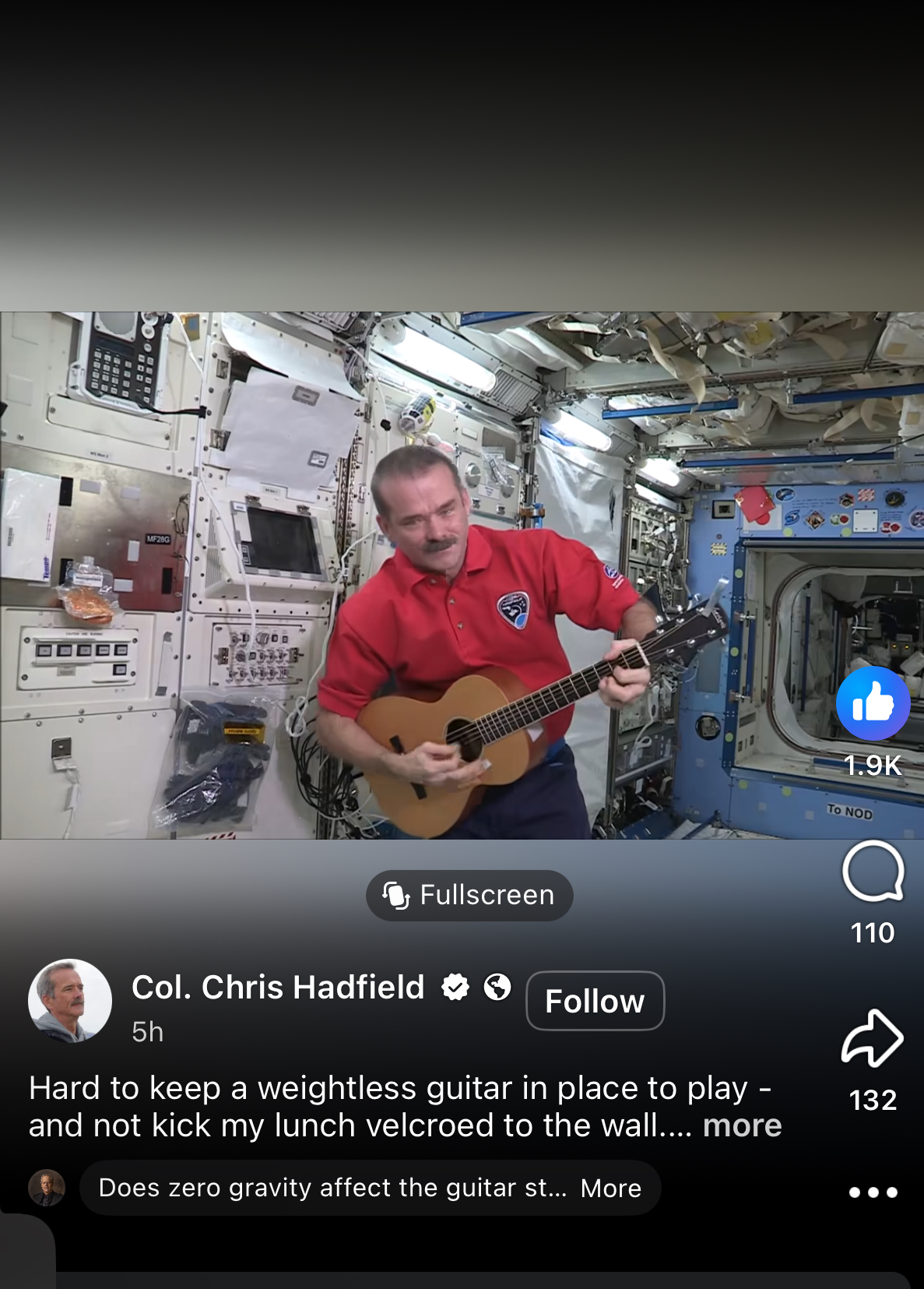This screenshot has height=1289, width=924.
Task: Switch video to Fullscreen
Action: (469, 896)
